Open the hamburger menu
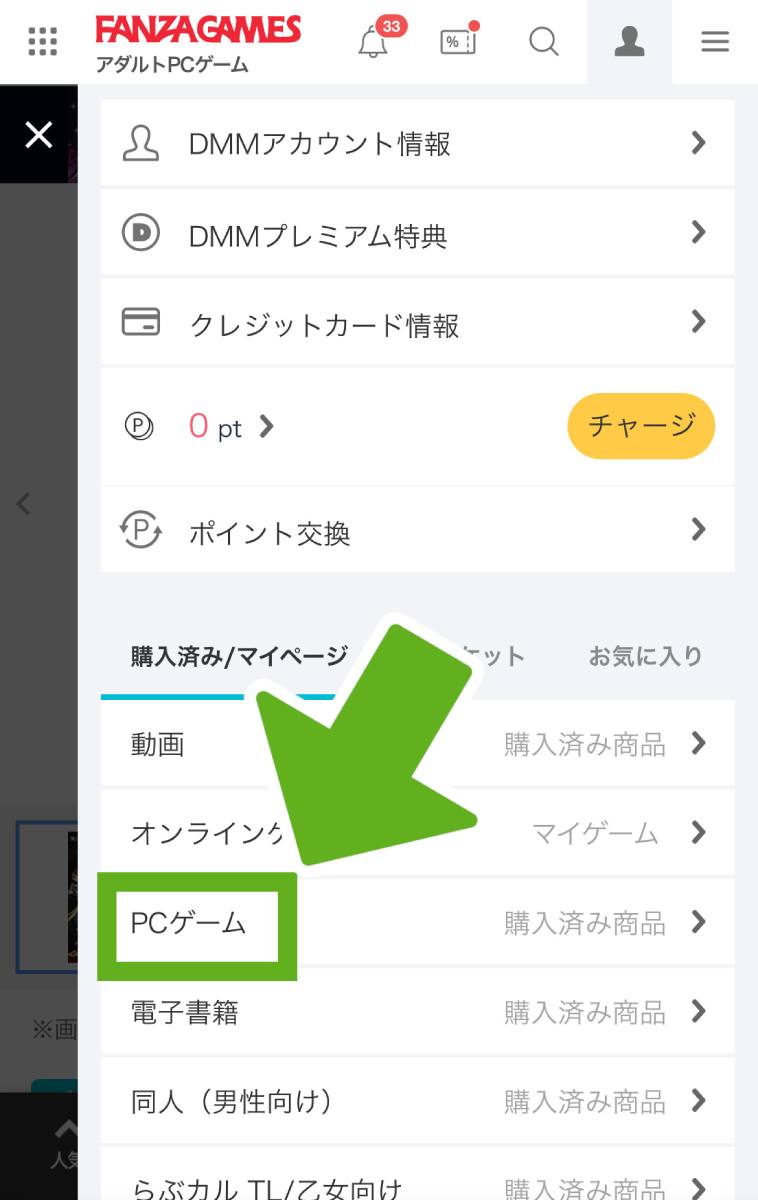Image resolution: width=758 pixels, height=1200 pixels. (715, 42)
